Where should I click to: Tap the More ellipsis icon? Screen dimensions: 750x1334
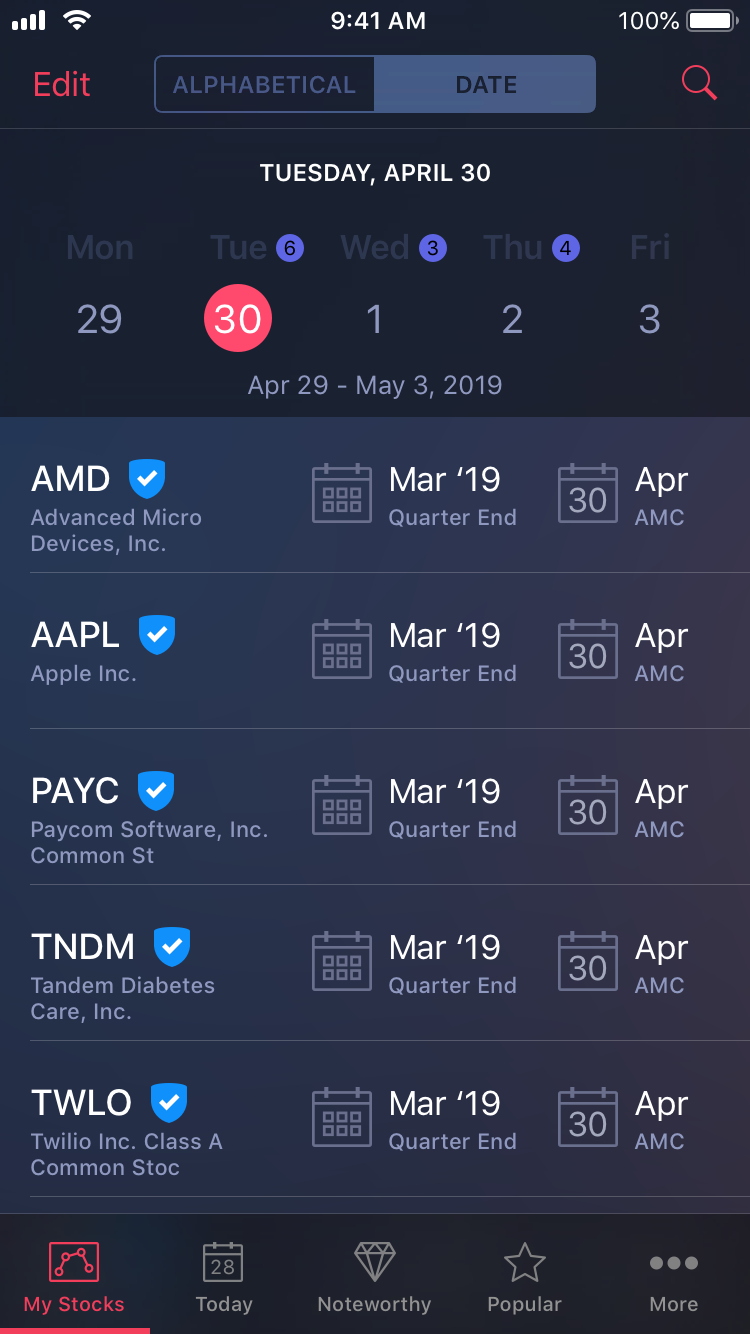(673, 1263)
